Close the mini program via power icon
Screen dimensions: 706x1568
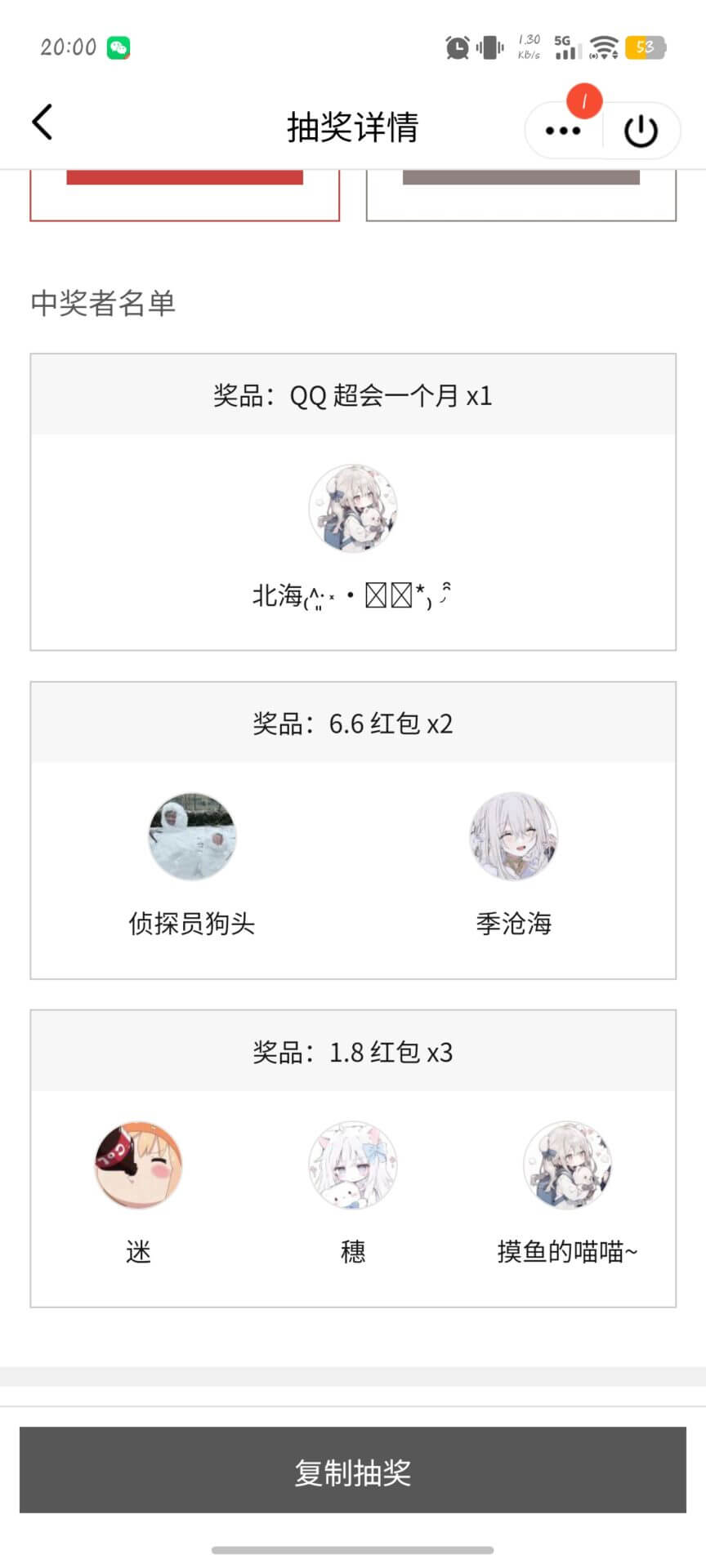[x=641, y=131]
